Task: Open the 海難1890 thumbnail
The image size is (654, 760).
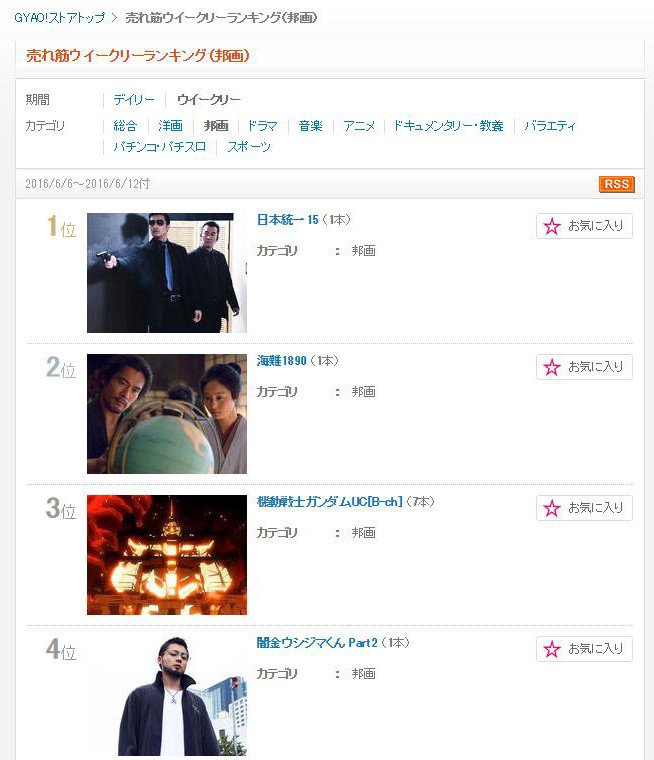Action: coord(166,414)
